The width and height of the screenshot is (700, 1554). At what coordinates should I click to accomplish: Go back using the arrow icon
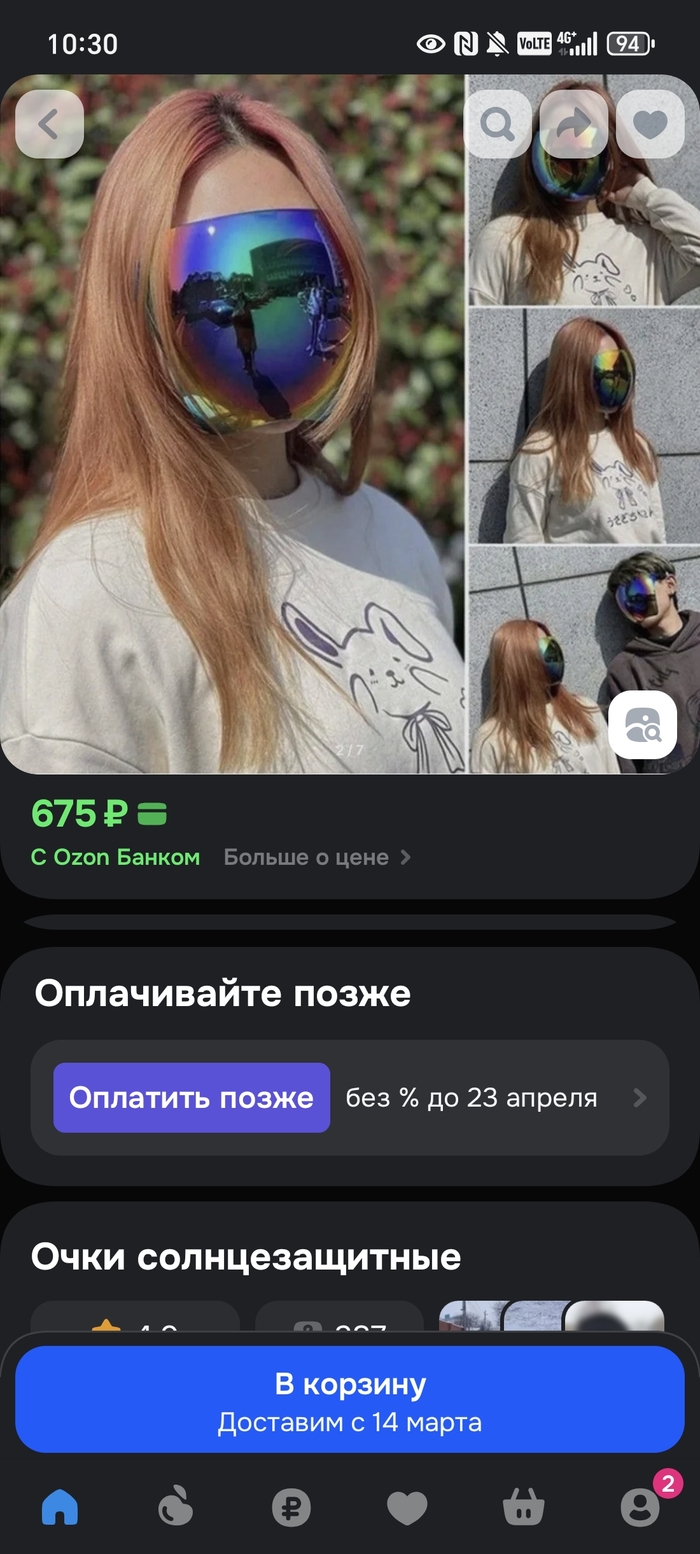click(x=49, y=124)
